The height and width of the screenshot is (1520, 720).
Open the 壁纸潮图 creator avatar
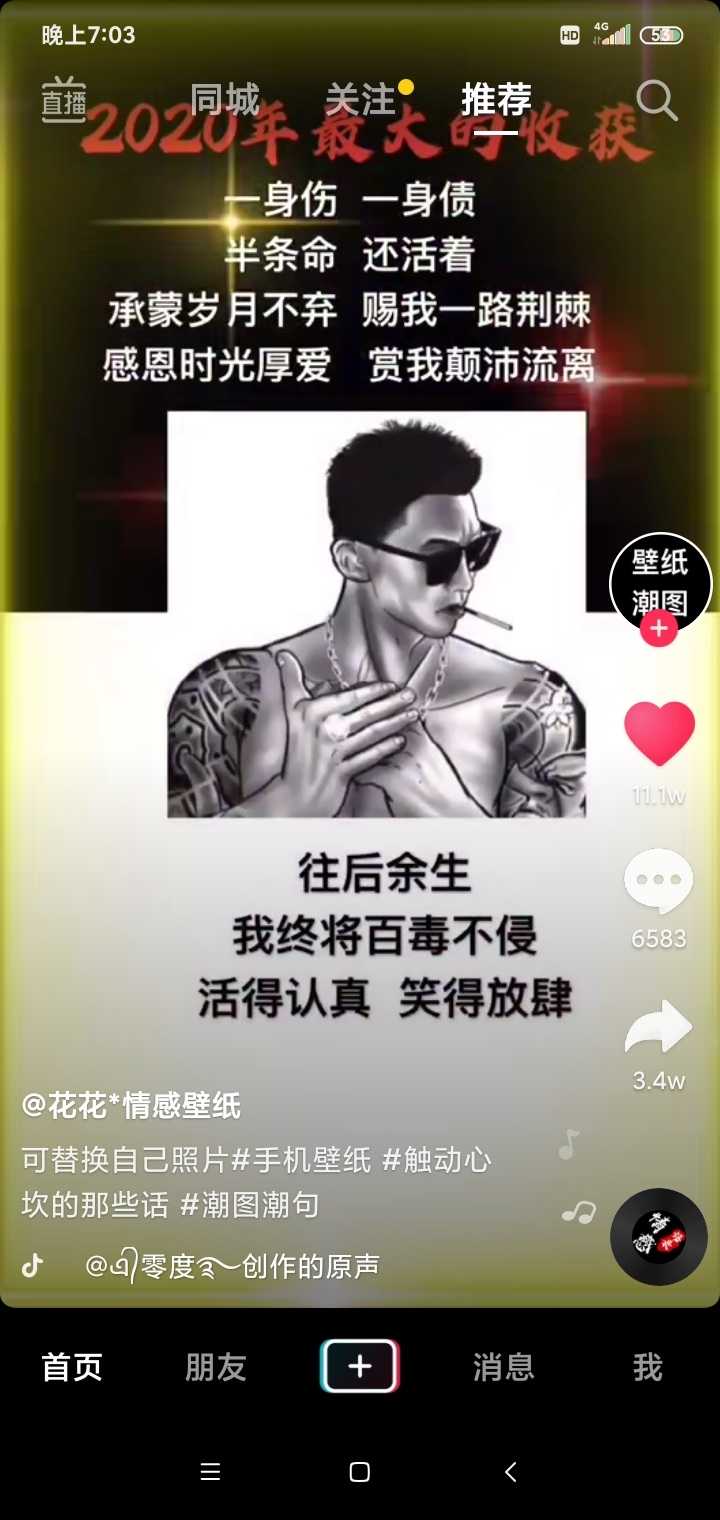660,582
